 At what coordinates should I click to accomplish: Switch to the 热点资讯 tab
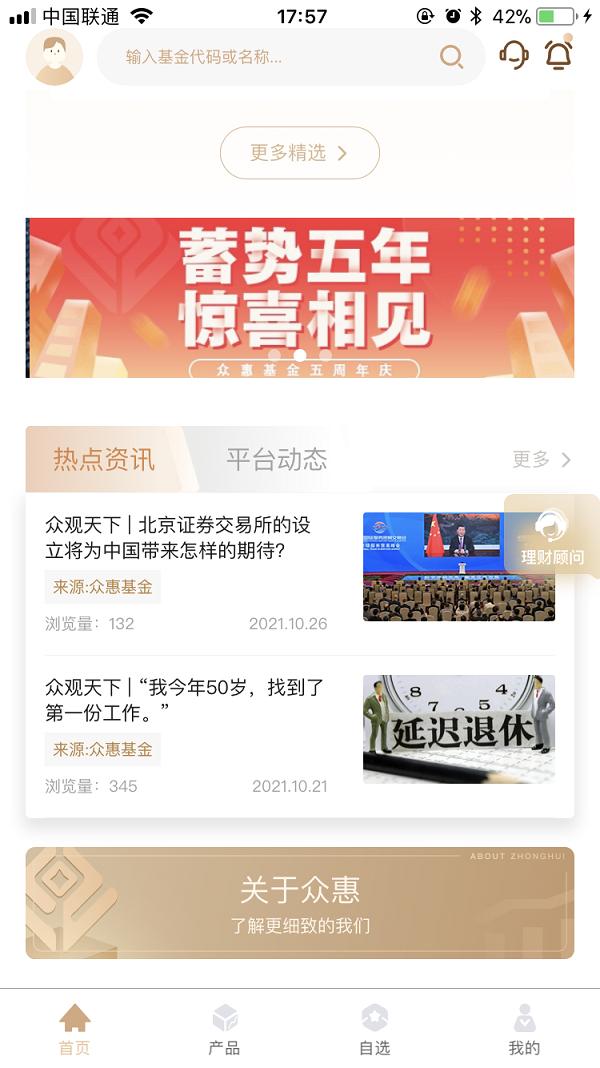(x=104, y=460)
